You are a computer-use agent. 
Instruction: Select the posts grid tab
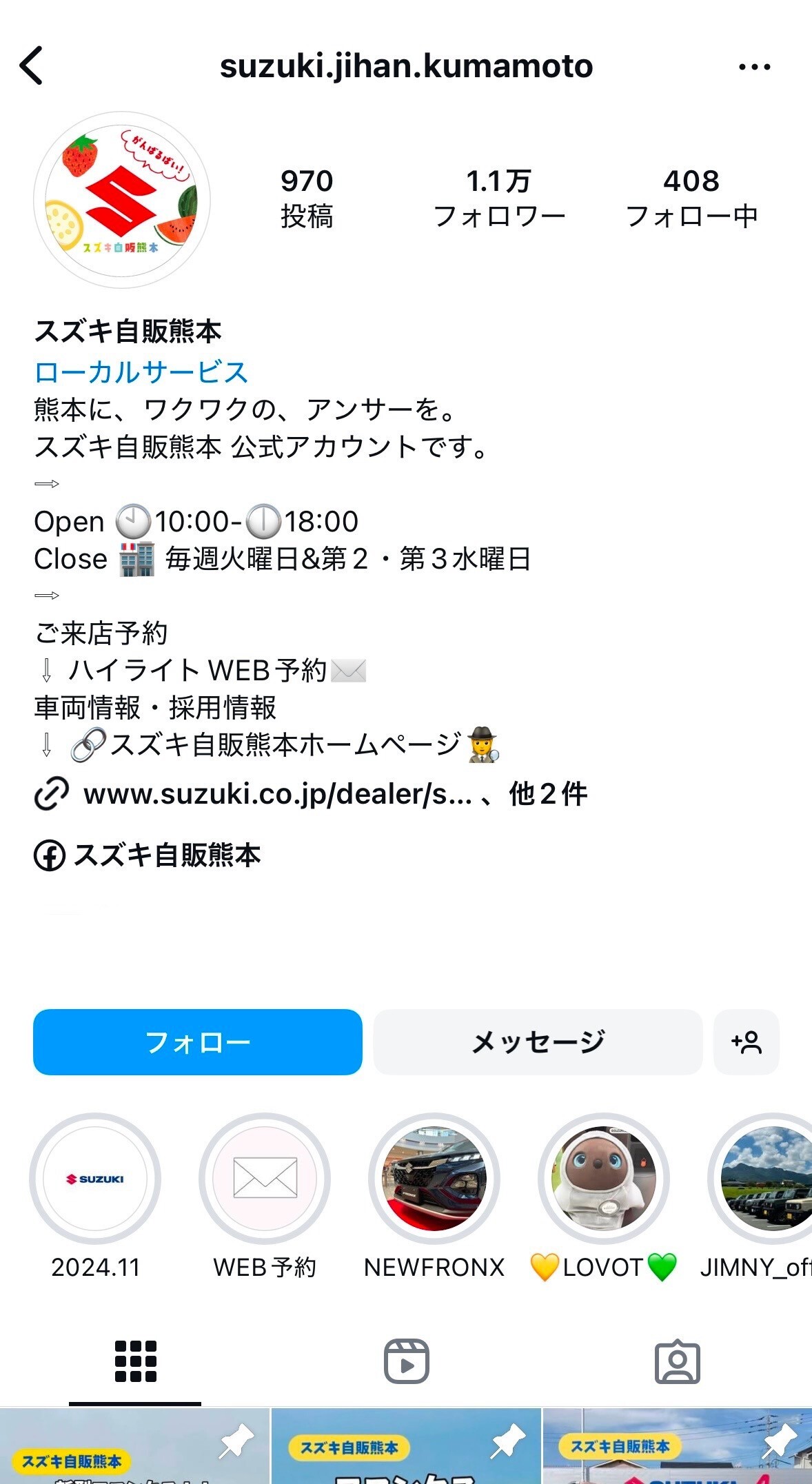coord(135,1361)
